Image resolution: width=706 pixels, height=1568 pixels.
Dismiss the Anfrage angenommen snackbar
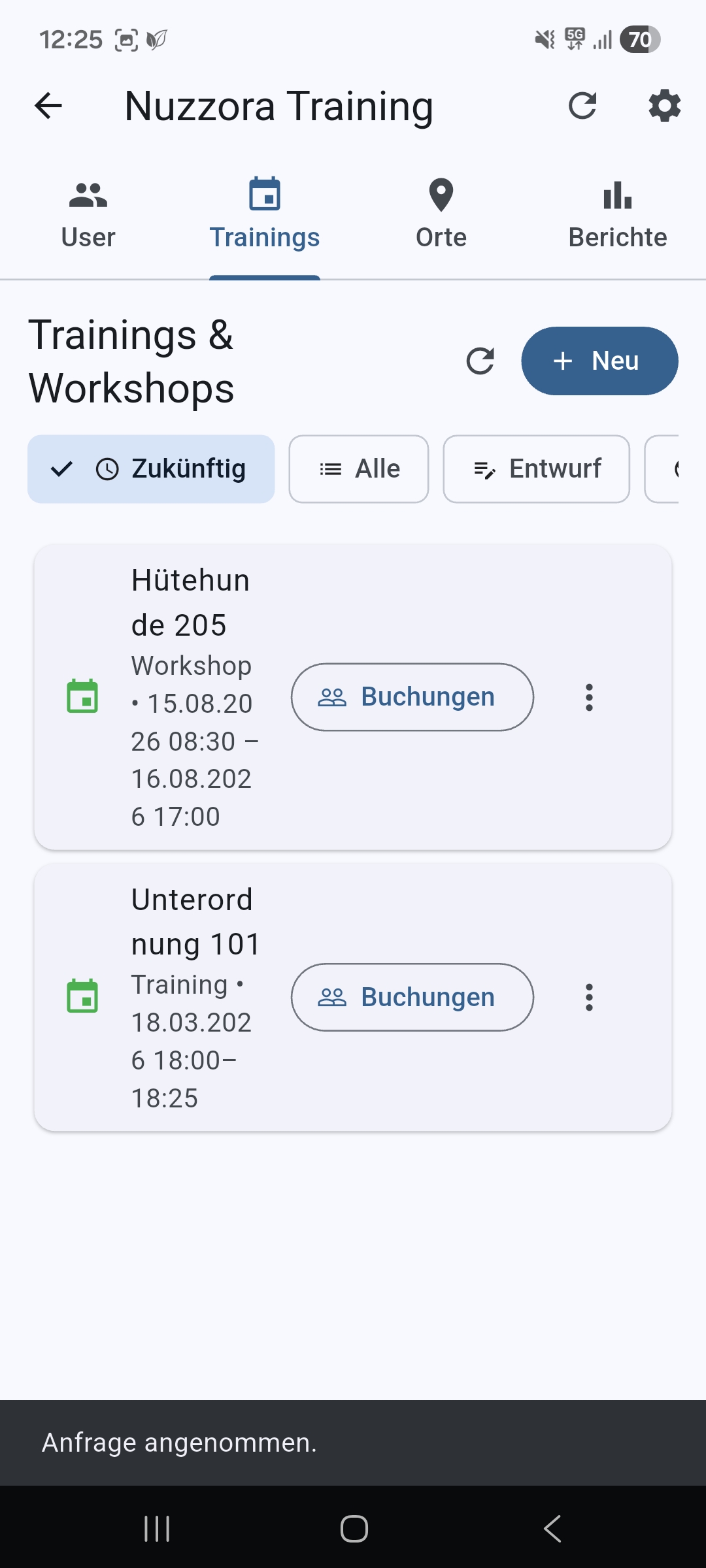[x=353, y=1443]
